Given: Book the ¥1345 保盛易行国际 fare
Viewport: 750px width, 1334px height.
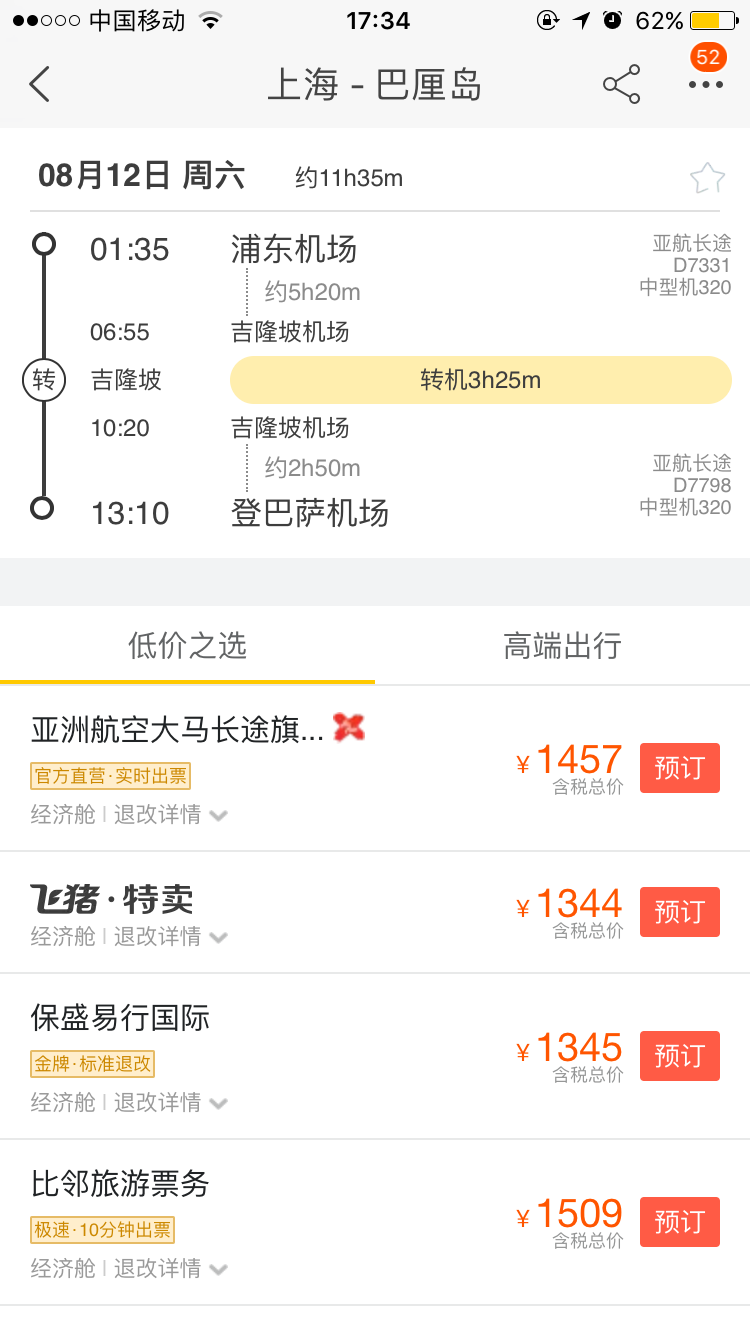Looking at the screenshot, I should coord(679,1056).
